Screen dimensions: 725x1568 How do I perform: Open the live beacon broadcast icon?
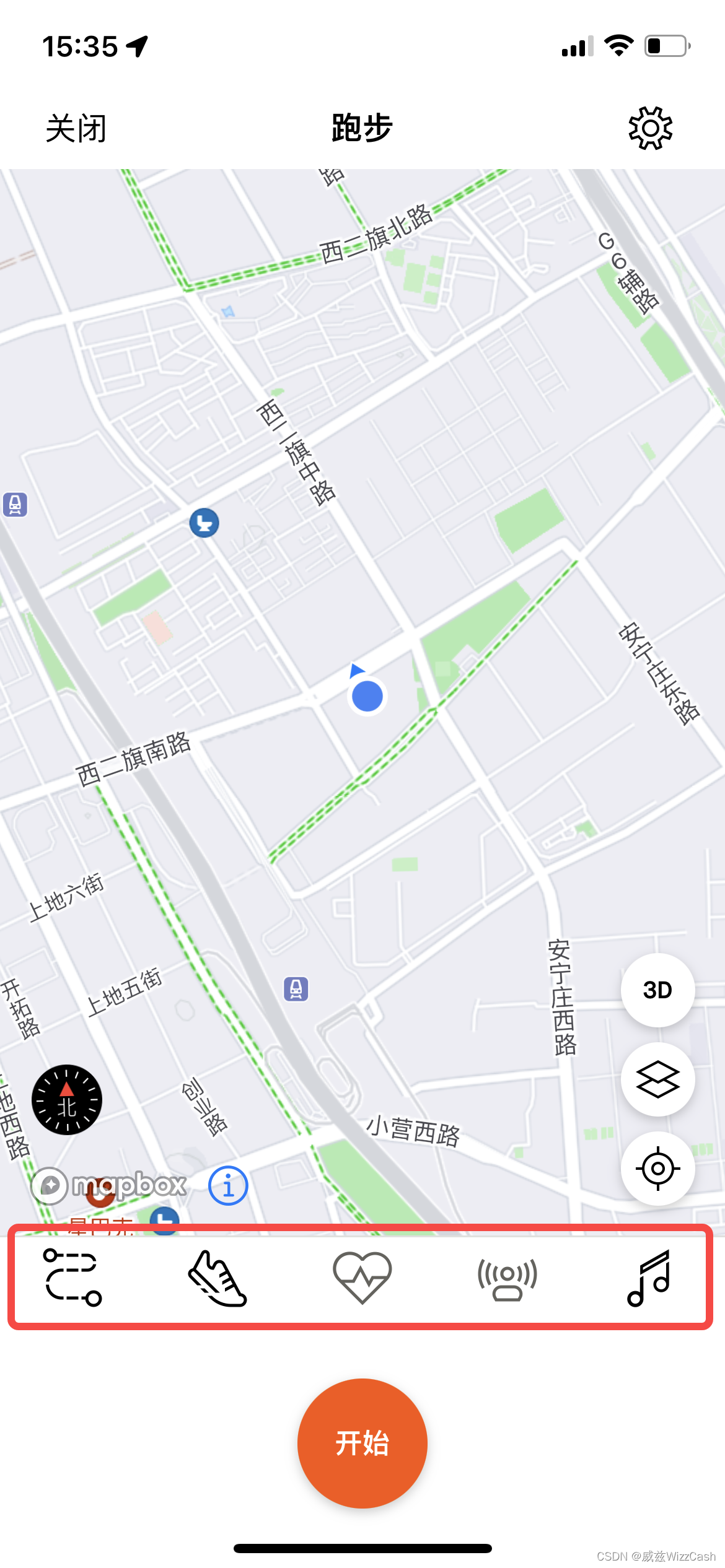coord(507,1278)
